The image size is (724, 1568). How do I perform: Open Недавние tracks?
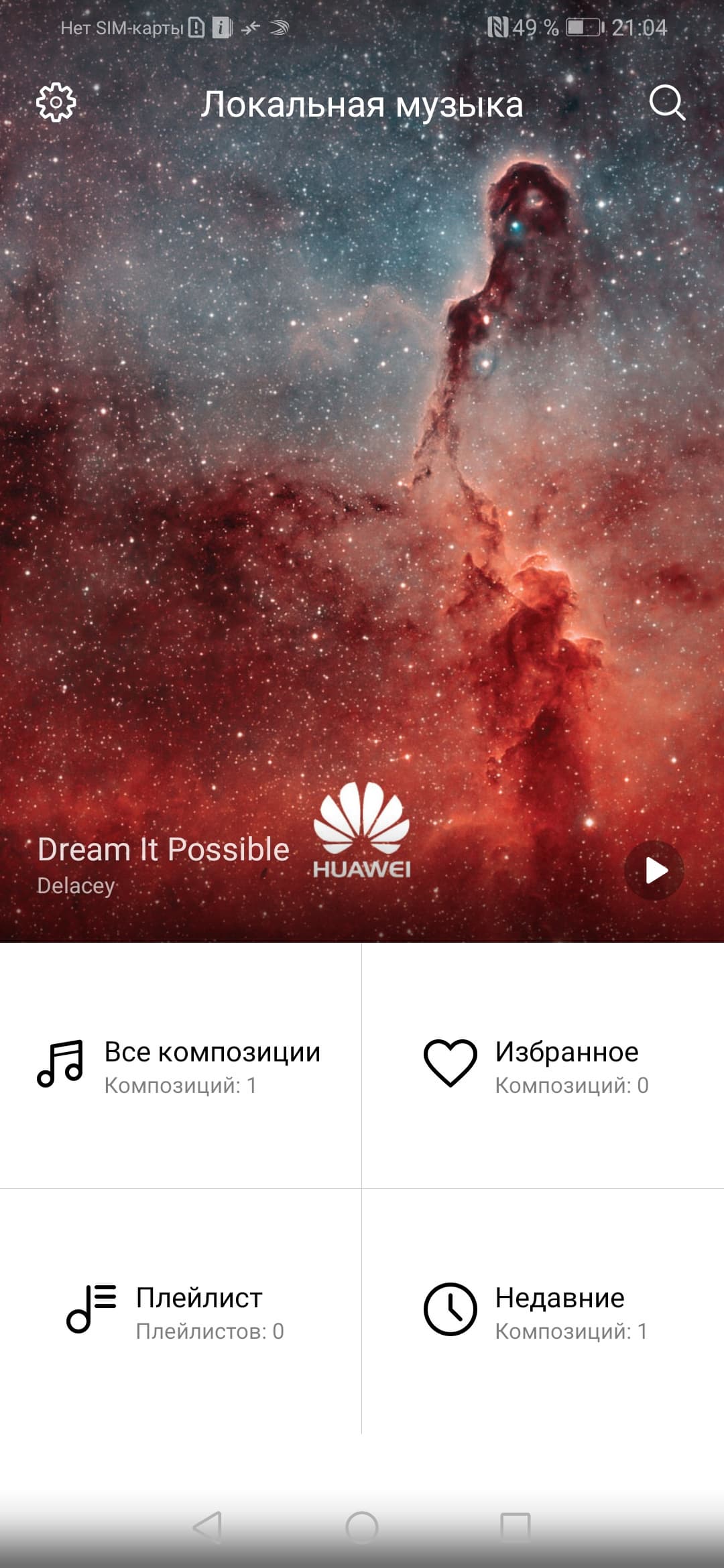542,1311
